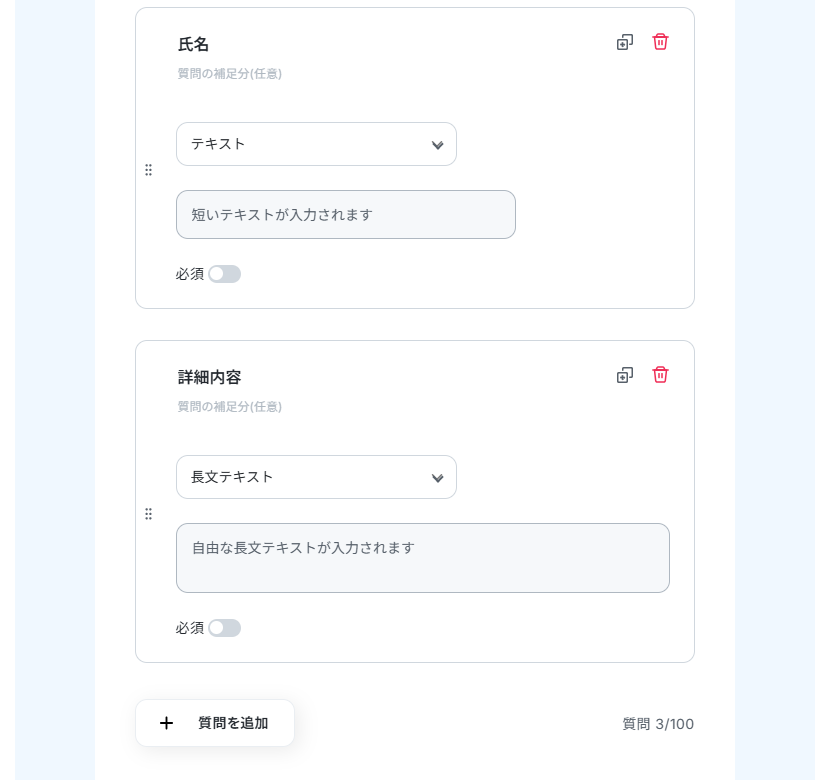Enable 必須 for the 詳細内容 question

[x=224, y=628]
